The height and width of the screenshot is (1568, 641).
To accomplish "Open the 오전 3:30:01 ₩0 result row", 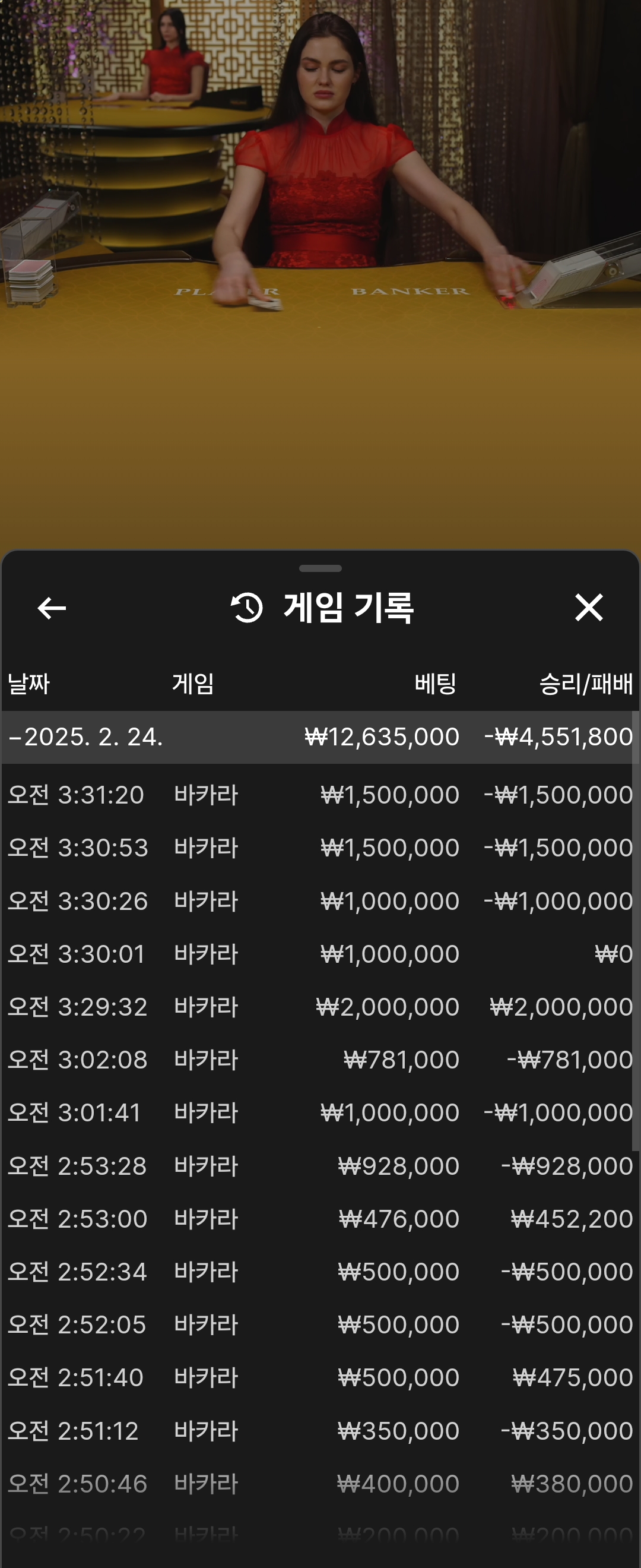I will (x=320, y=953).
